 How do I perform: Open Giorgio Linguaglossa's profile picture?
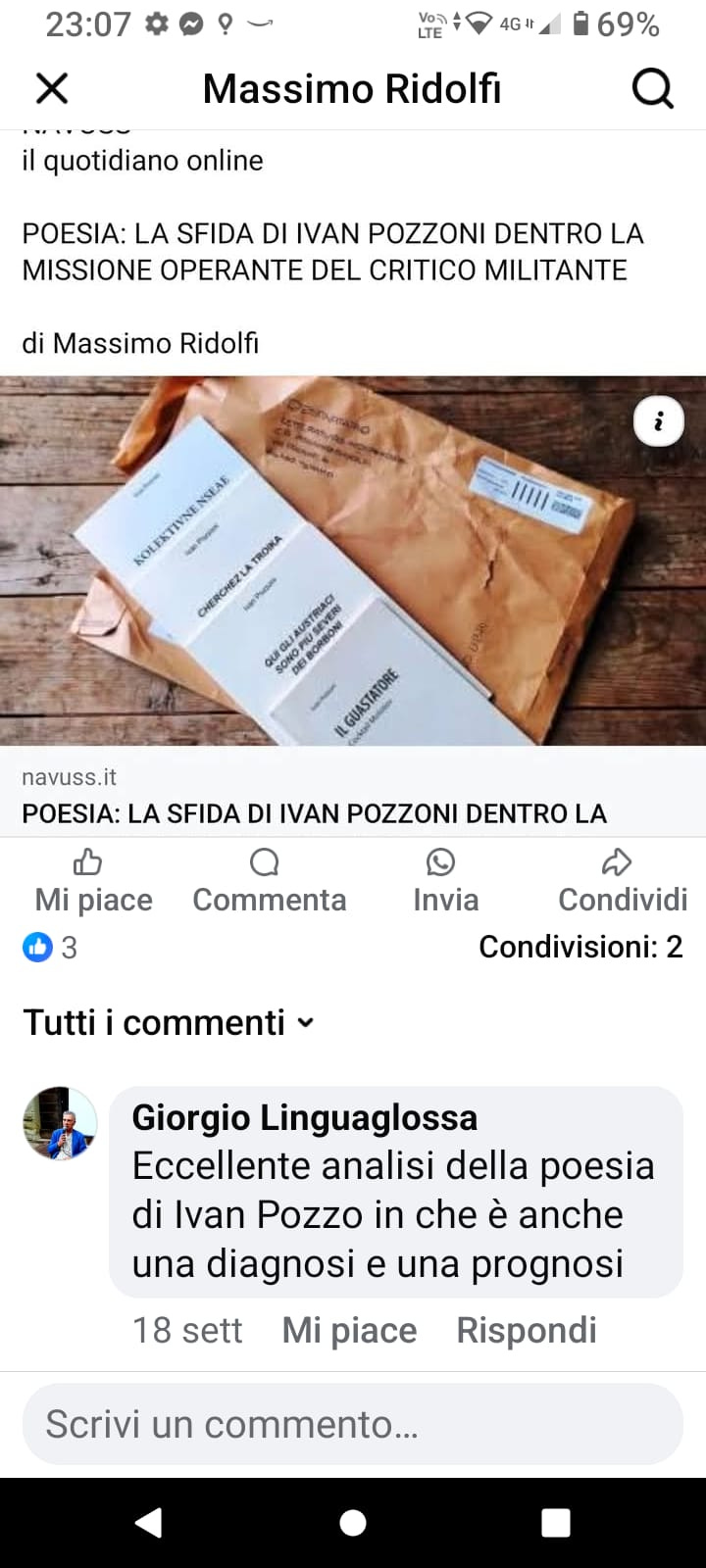61,1123
